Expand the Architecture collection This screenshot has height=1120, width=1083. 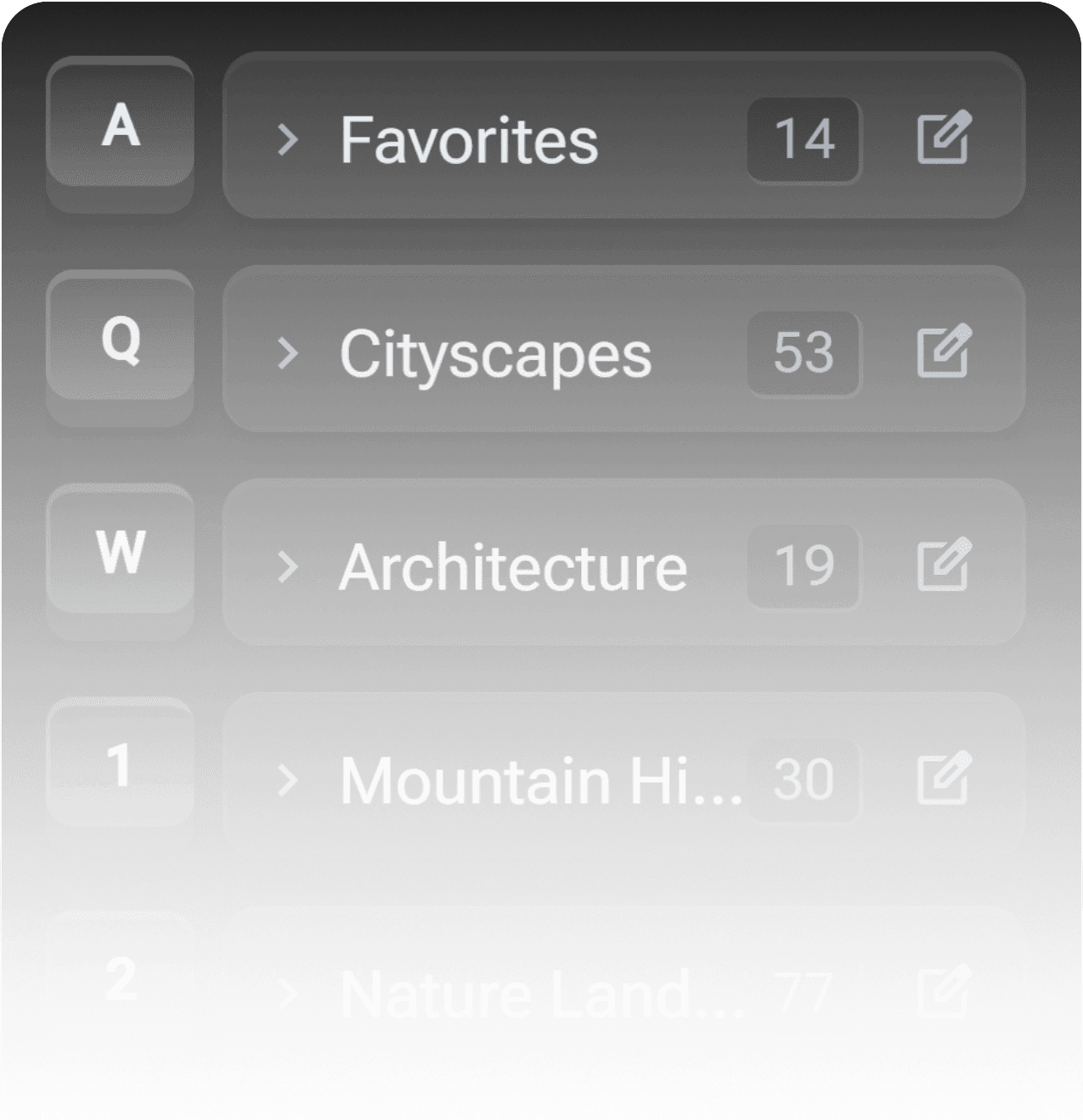[x=289, y=567]
